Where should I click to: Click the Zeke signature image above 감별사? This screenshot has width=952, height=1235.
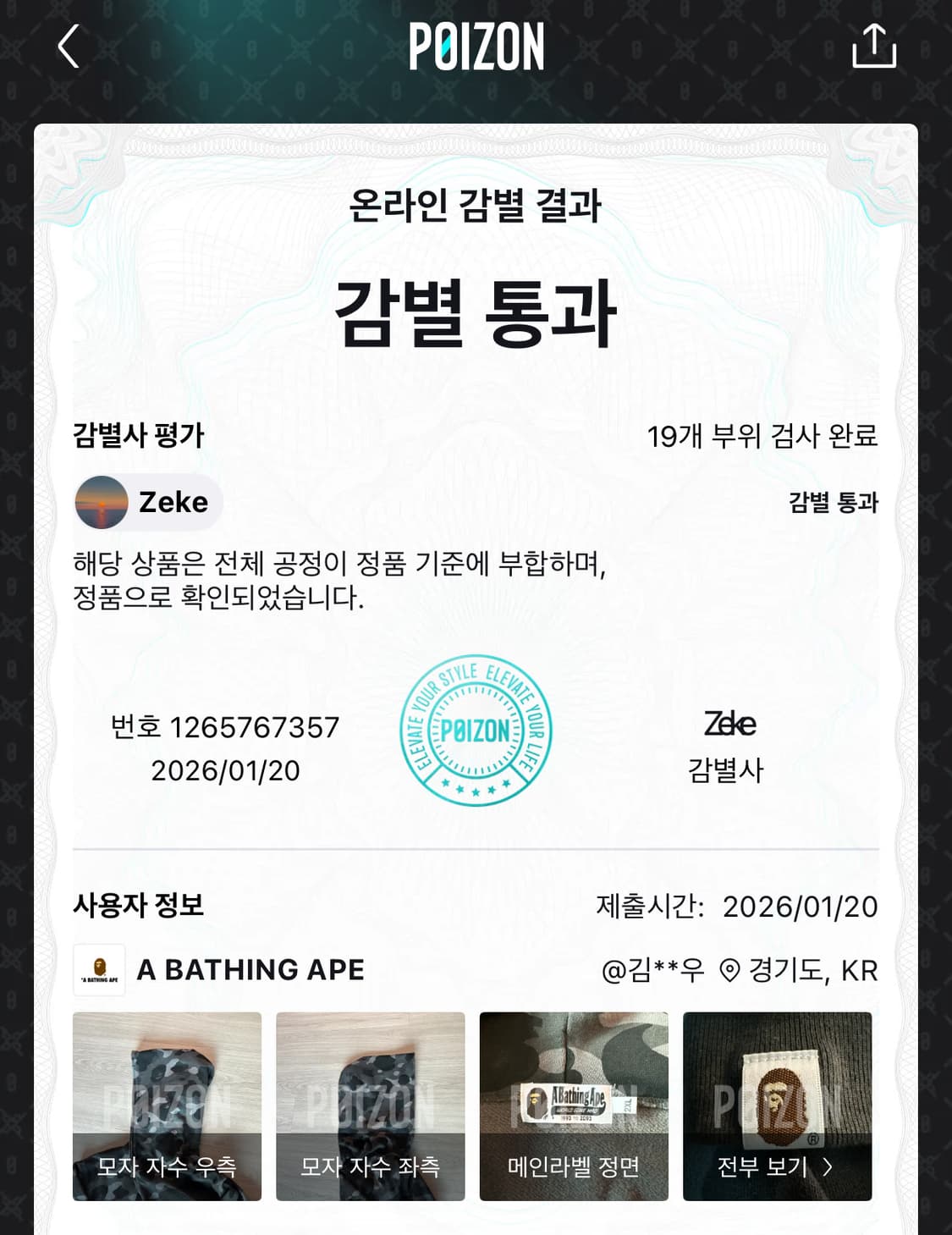click(x=729, y=724)
